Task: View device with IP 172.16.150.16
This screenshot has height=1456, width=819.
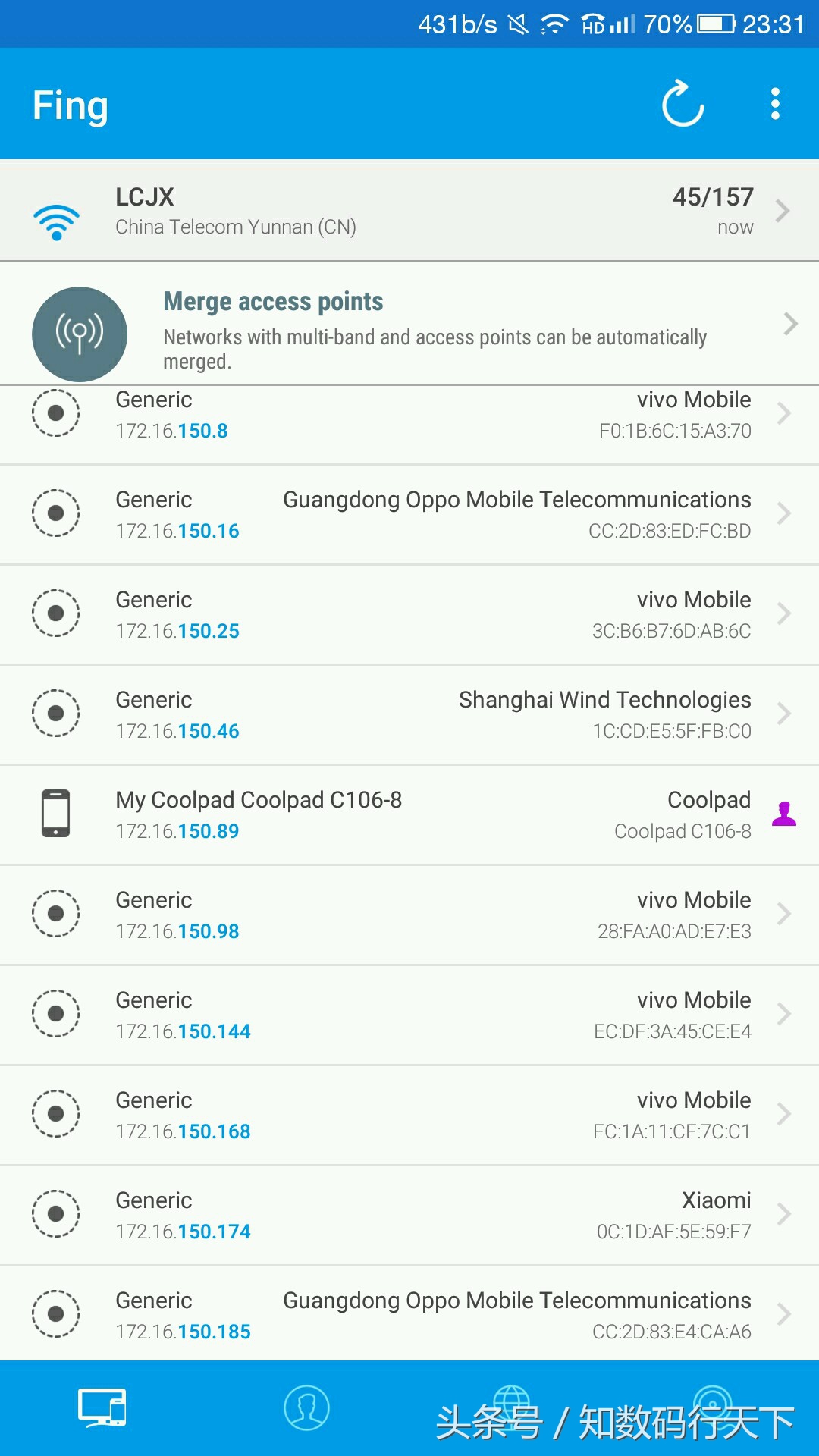Action: click(409, 514)
